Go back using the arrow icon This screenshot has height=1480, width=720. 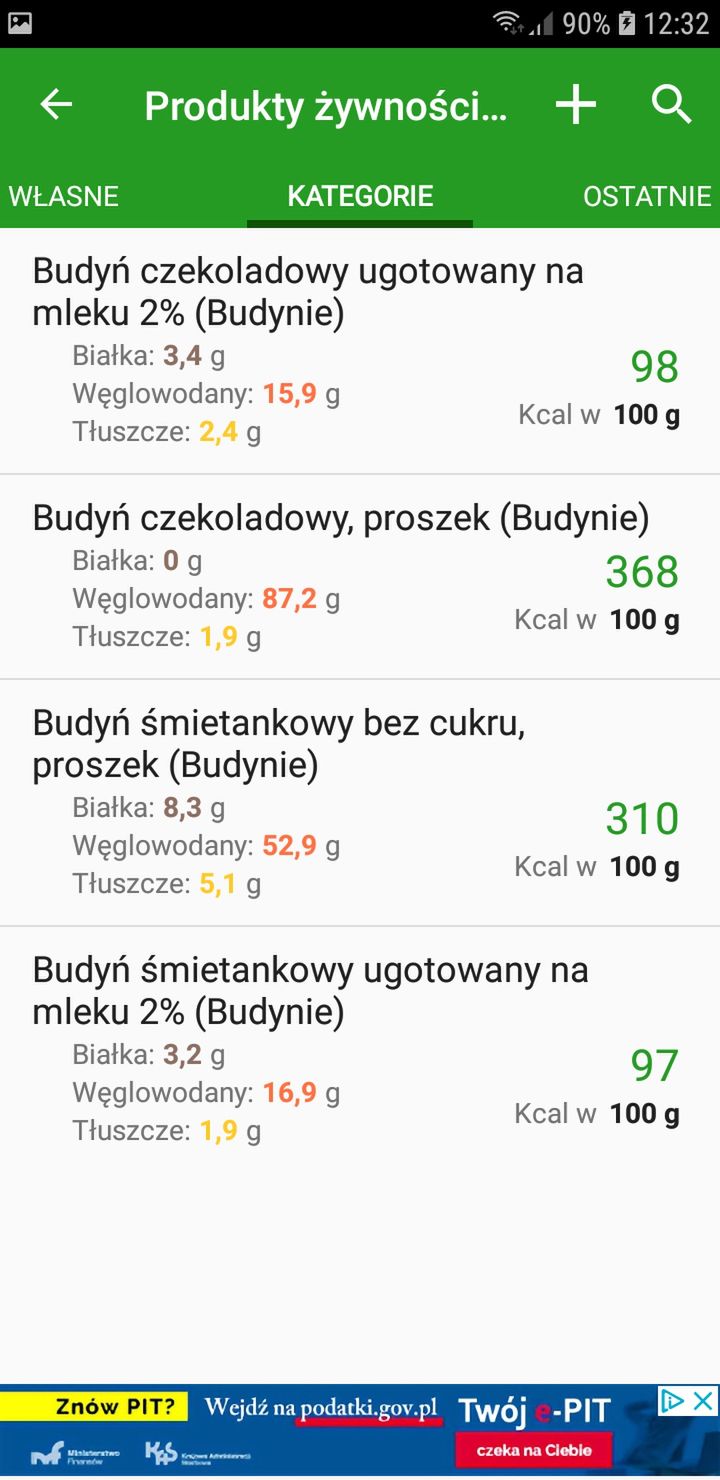pos(56,104)
